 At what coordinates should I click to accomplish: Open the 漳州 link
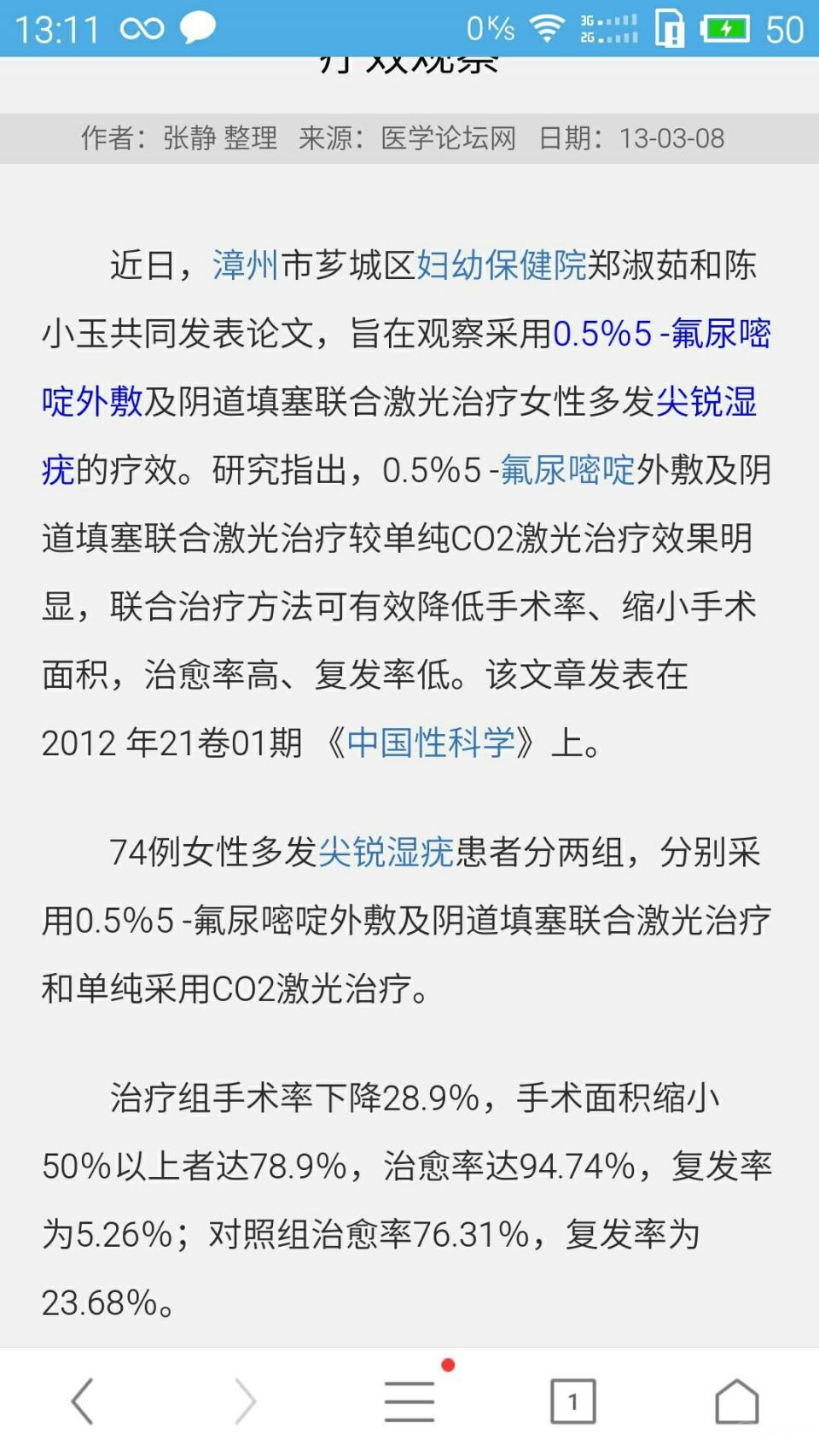coord(246,265)
